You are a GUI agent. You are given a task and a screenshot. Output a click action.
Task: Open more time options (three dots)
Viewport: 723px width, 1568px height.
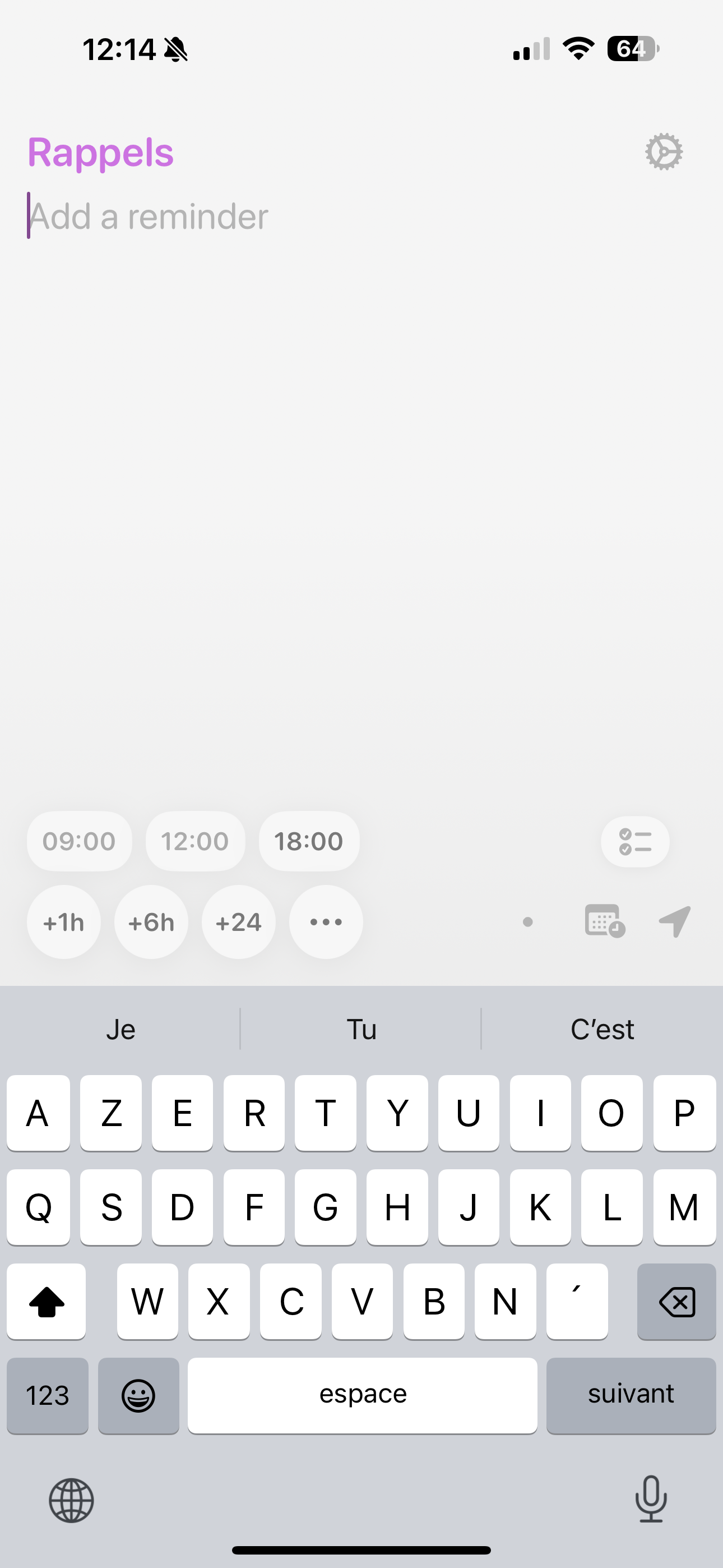click(x=326, y=922)
